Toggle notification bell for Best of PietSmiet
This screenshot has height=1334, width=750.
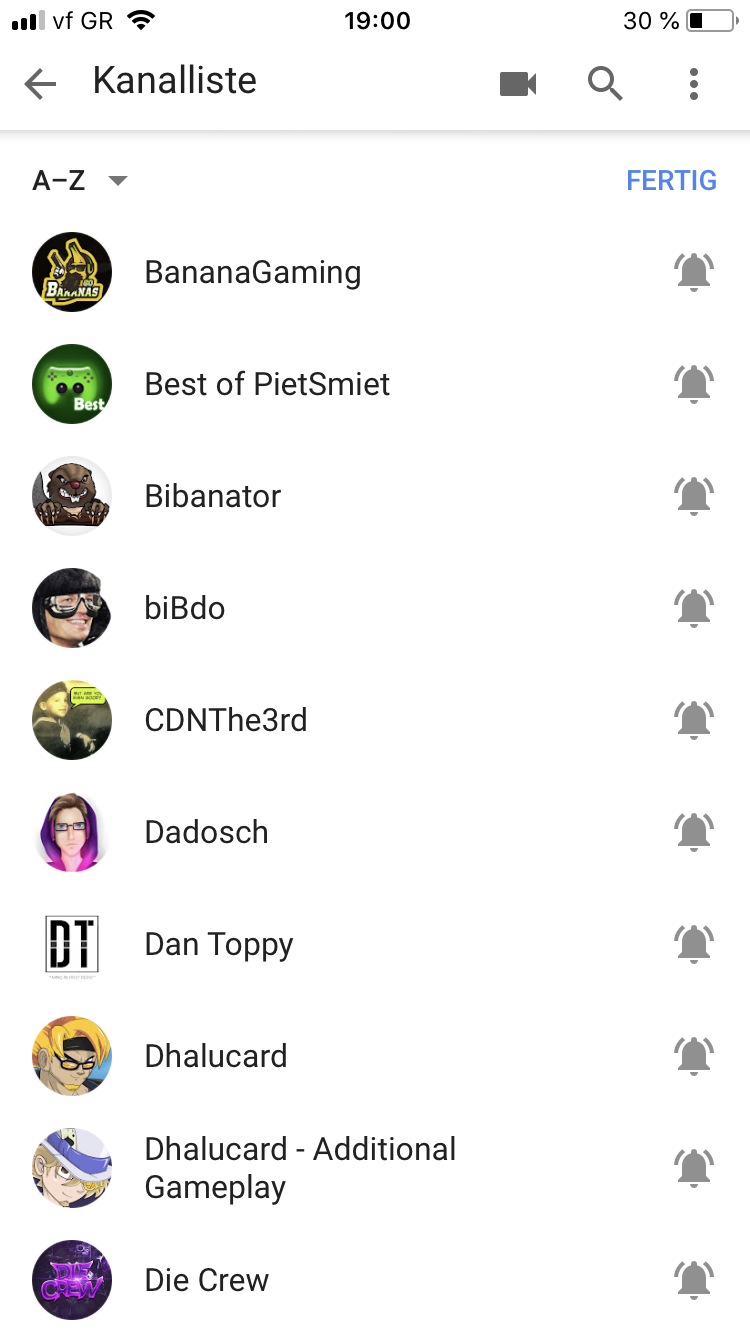(x=693, y=384)
